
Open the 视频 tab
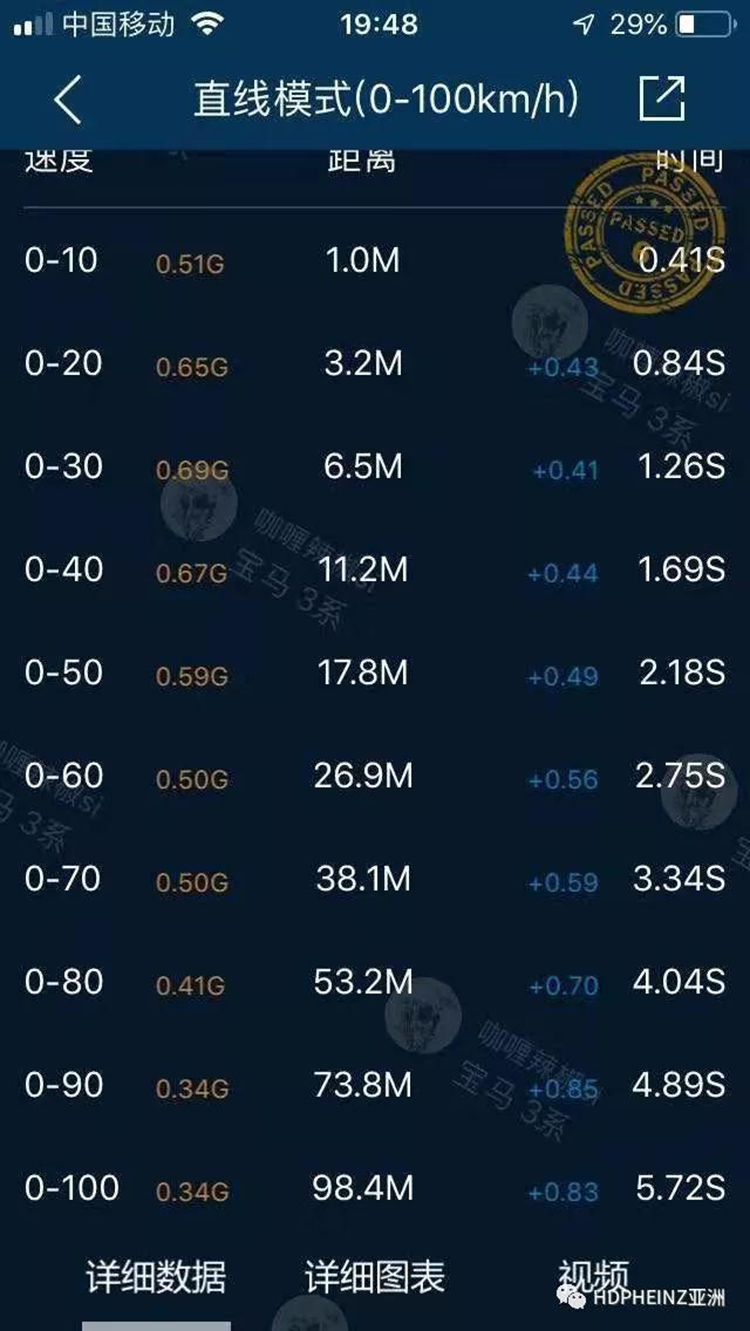click(x=594, y=1277)
